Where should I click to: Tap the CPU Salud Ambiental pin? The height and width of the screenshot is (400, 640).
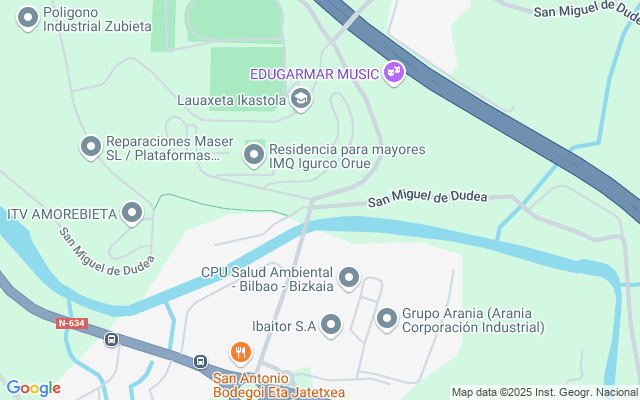(349, 277)
